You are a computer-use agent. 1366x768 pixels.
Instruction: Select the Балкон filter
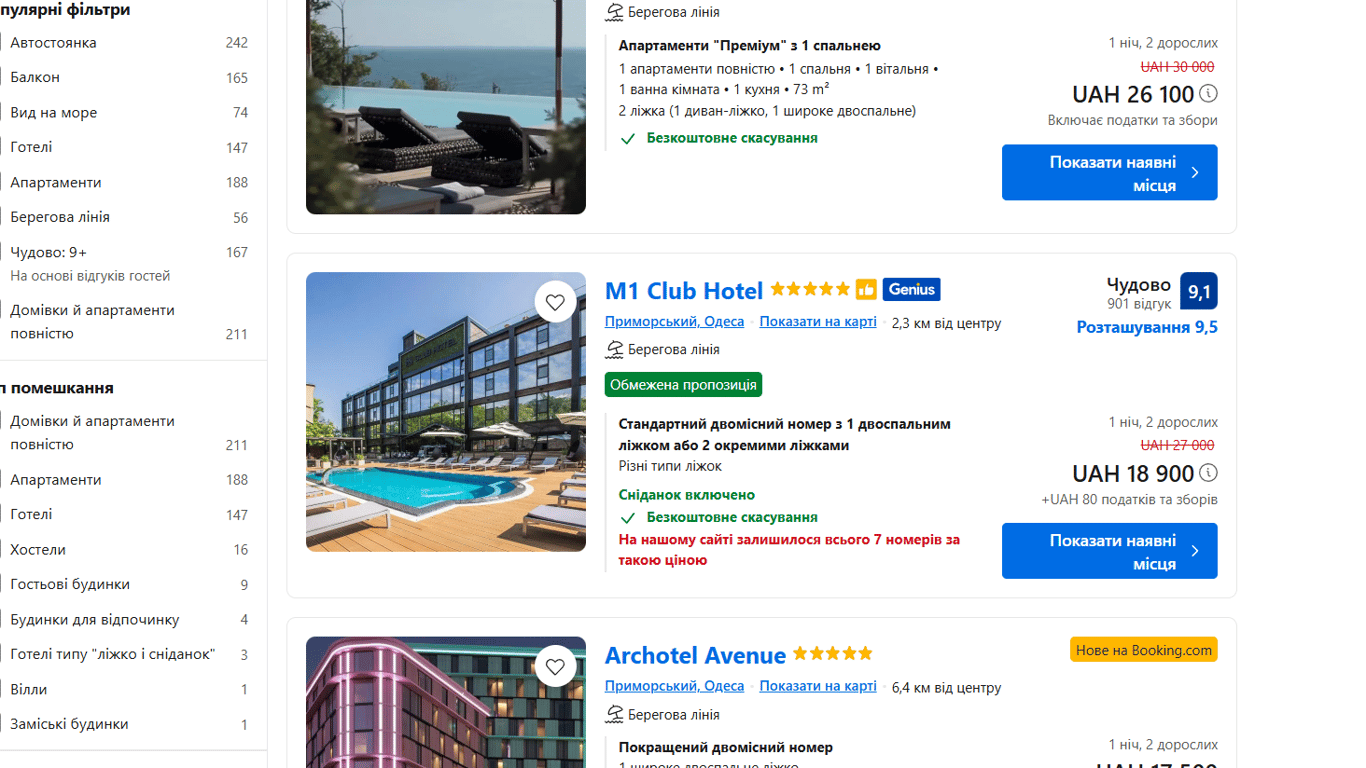pyautogui.click(x=35, y=78)
